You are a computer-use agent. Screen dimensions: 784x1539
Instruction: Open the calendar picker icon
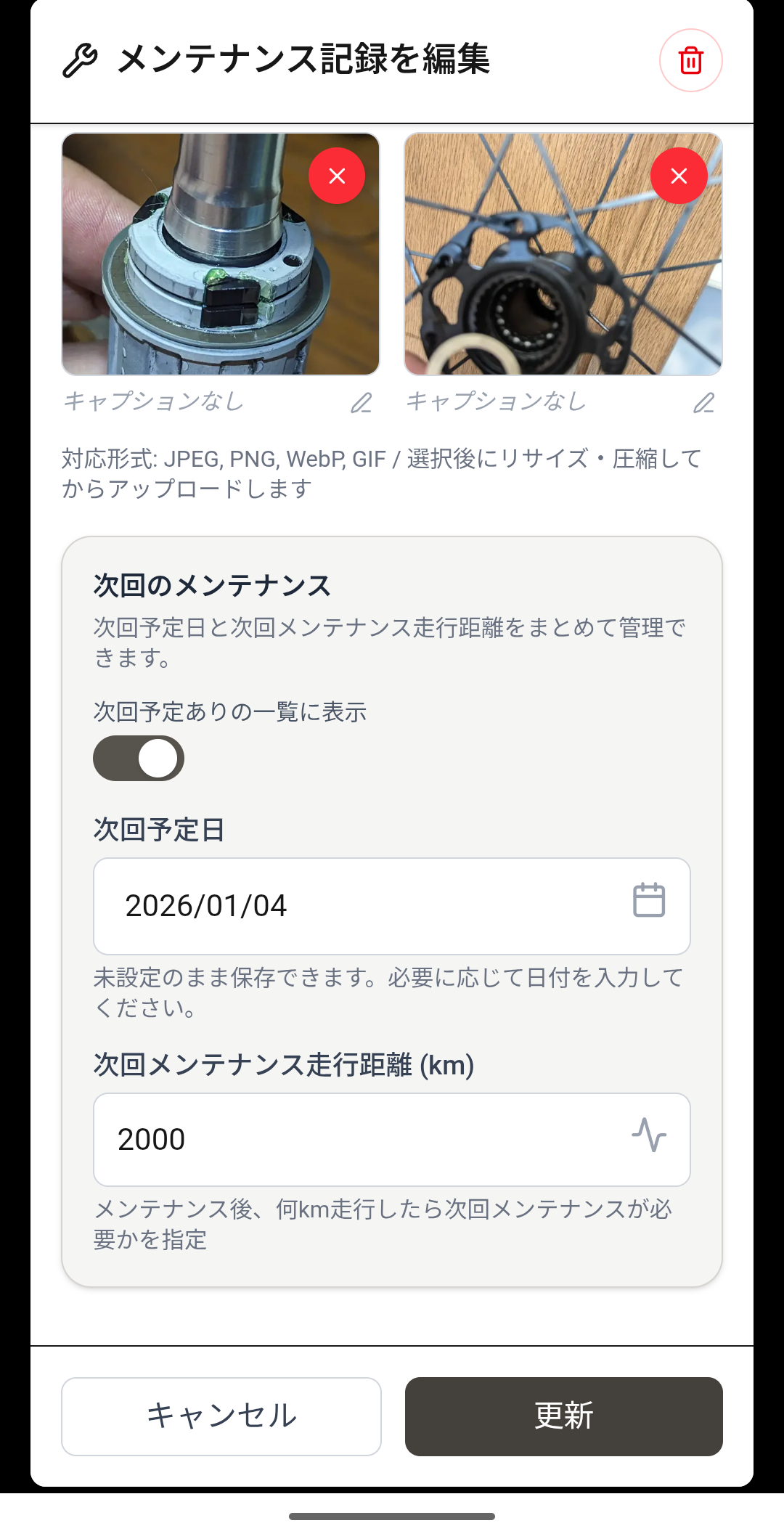coord(648,900)
